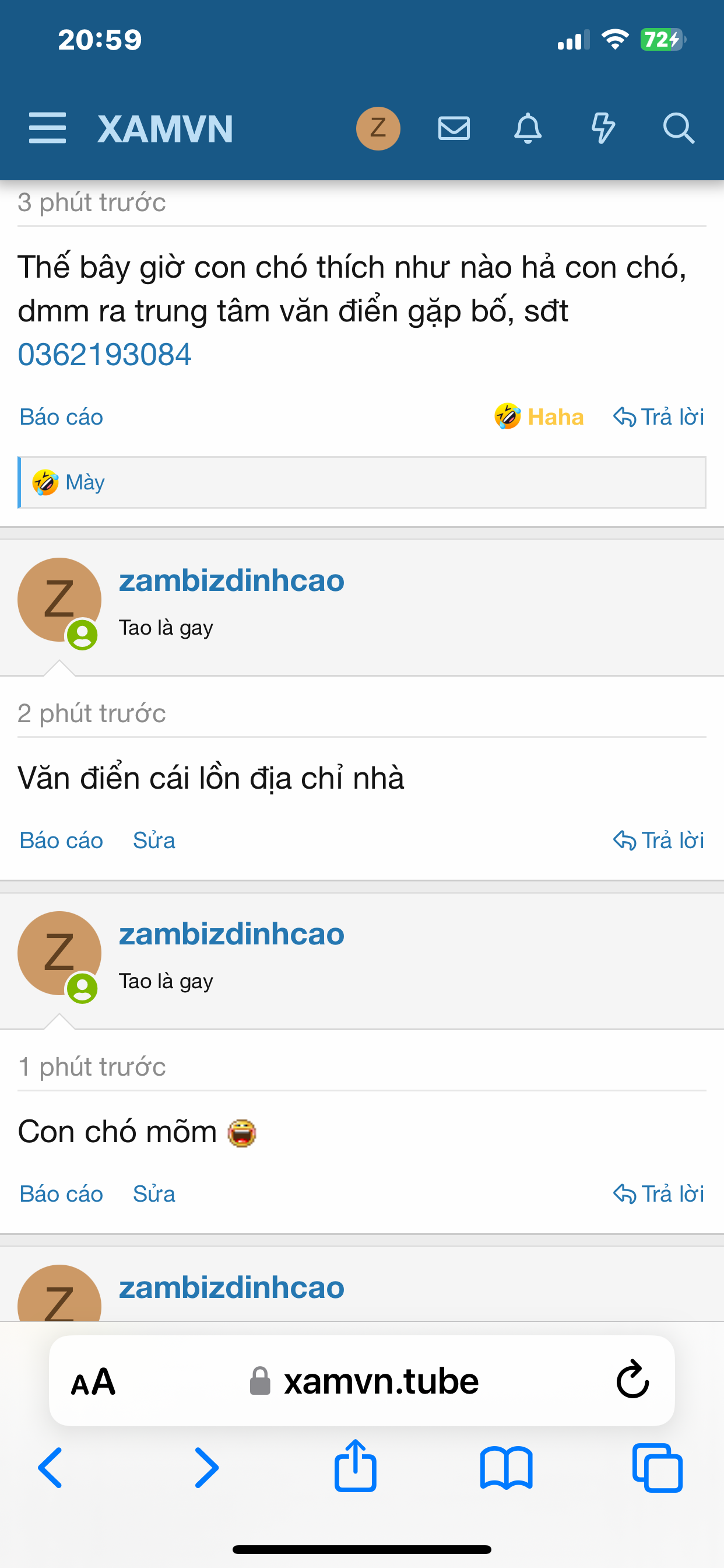Open Safari's AA page settings
Image resolution: width=724 pixels, height=1568 pixels.
[x=93, y=1381]
